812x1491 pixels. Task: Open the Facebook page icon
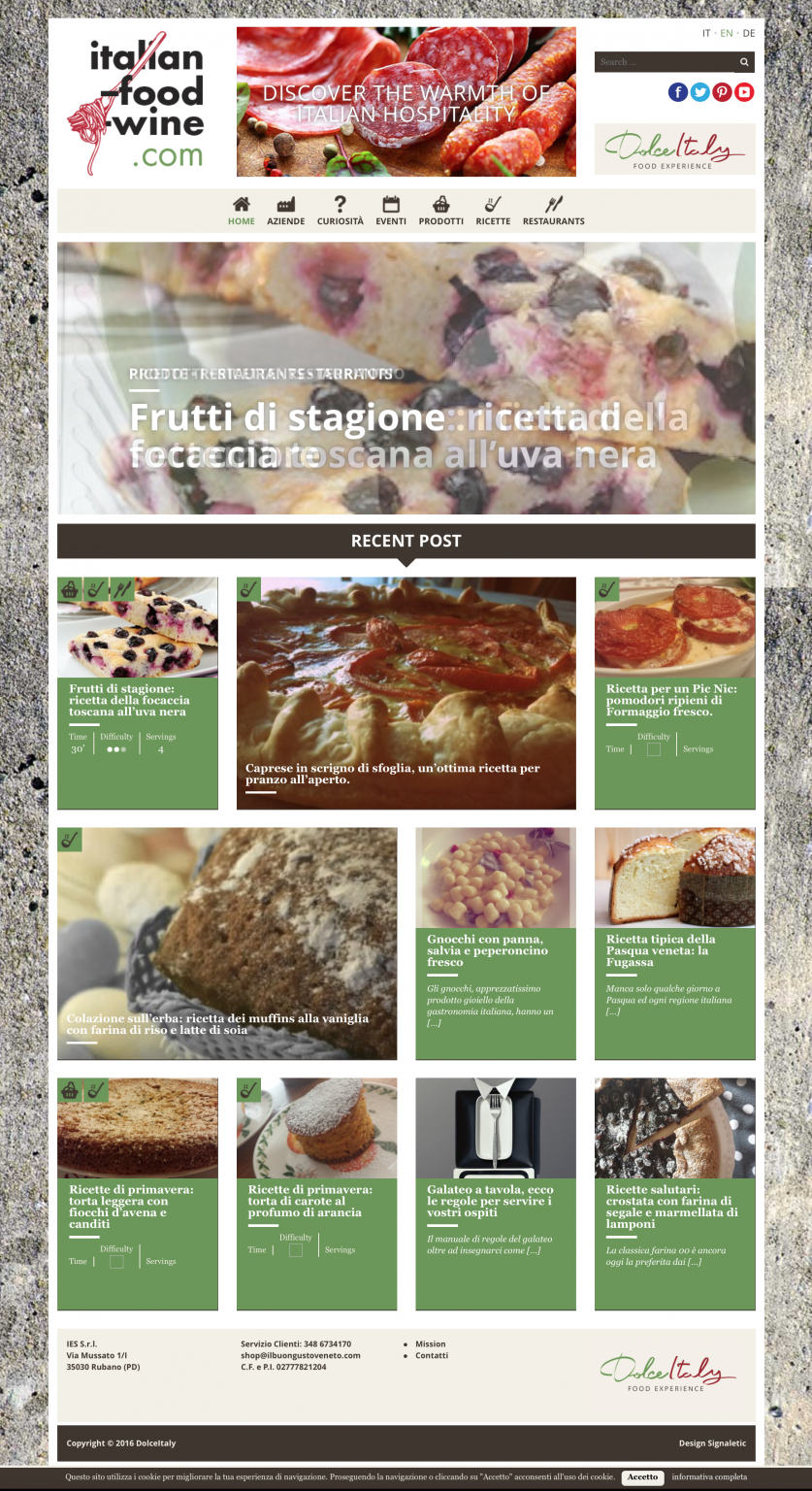click(678, 92)
